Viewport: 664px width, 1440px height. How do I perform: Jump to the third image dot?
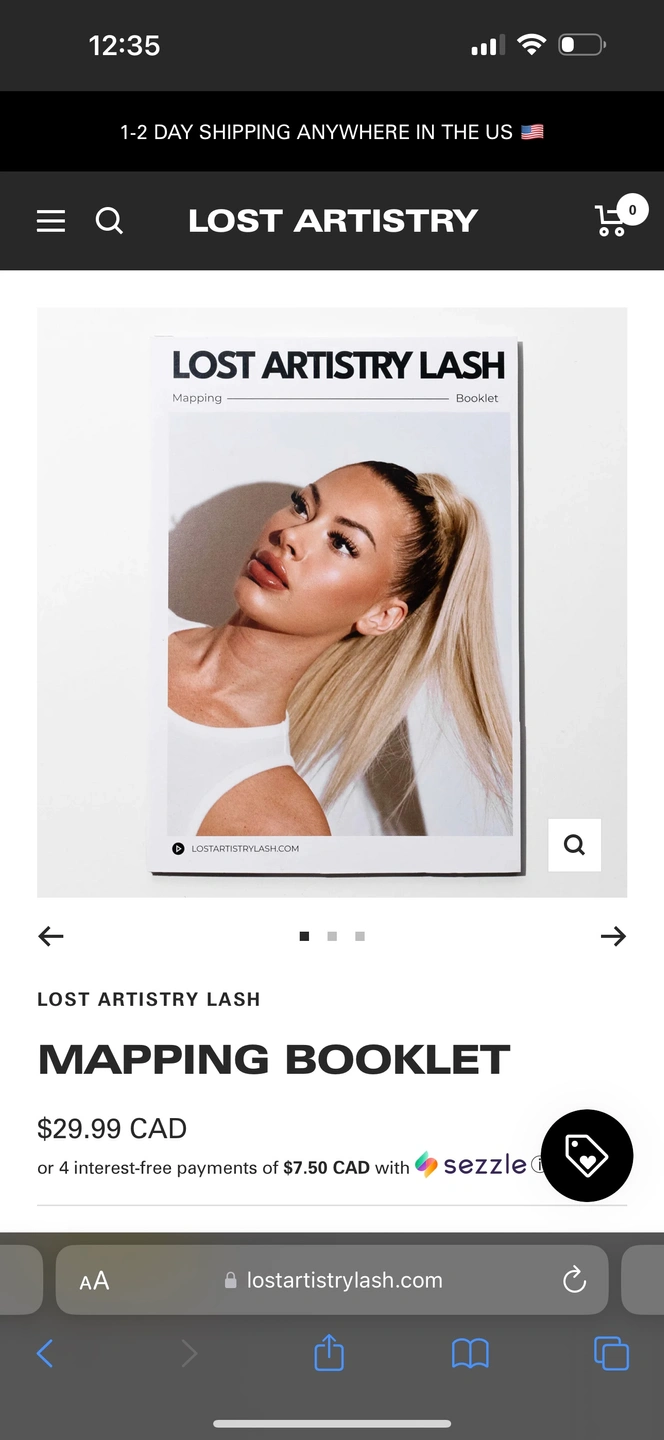coord(360,936)
